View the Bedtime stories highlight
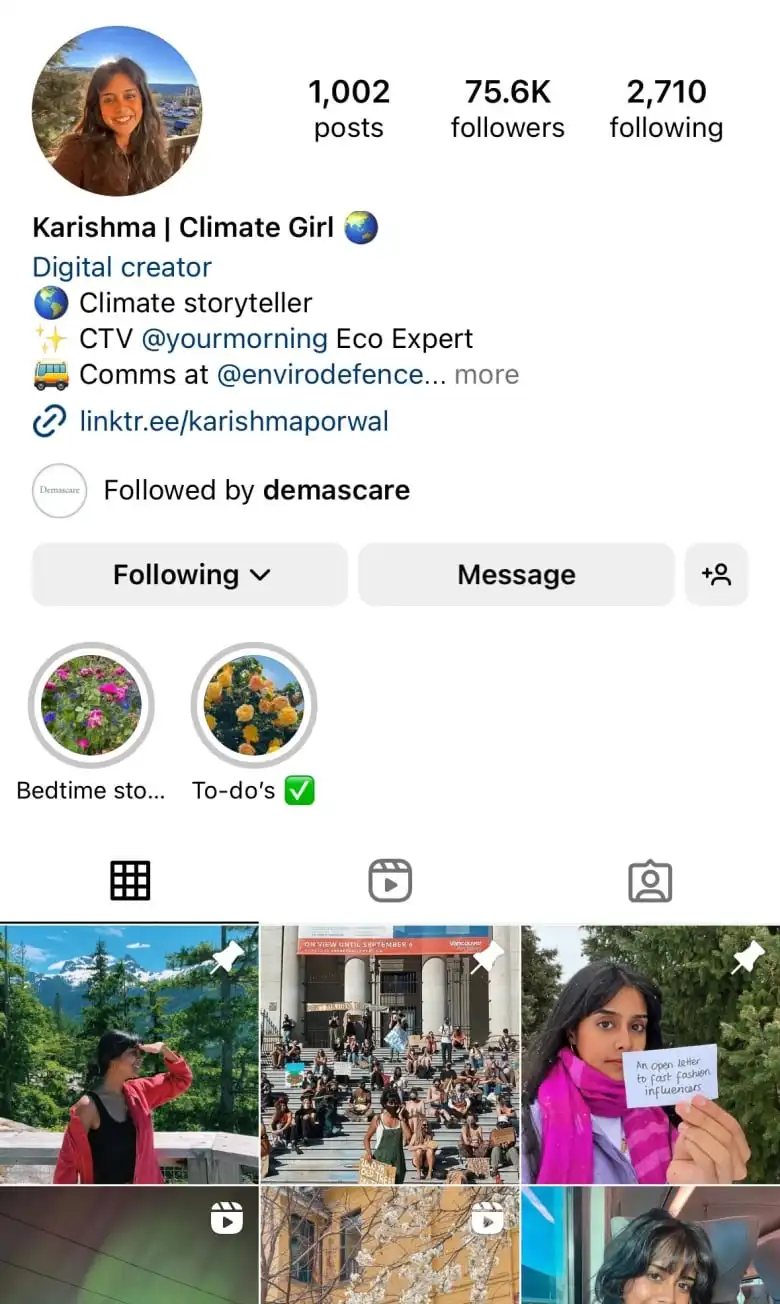780x1304 pixels. point(91,705)
